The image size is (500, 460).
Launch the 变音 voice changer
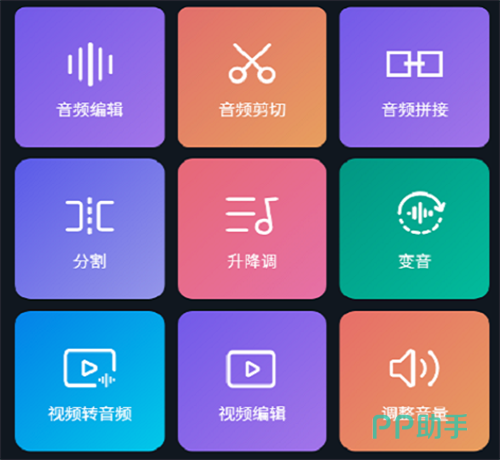click(x=414, y=229)
